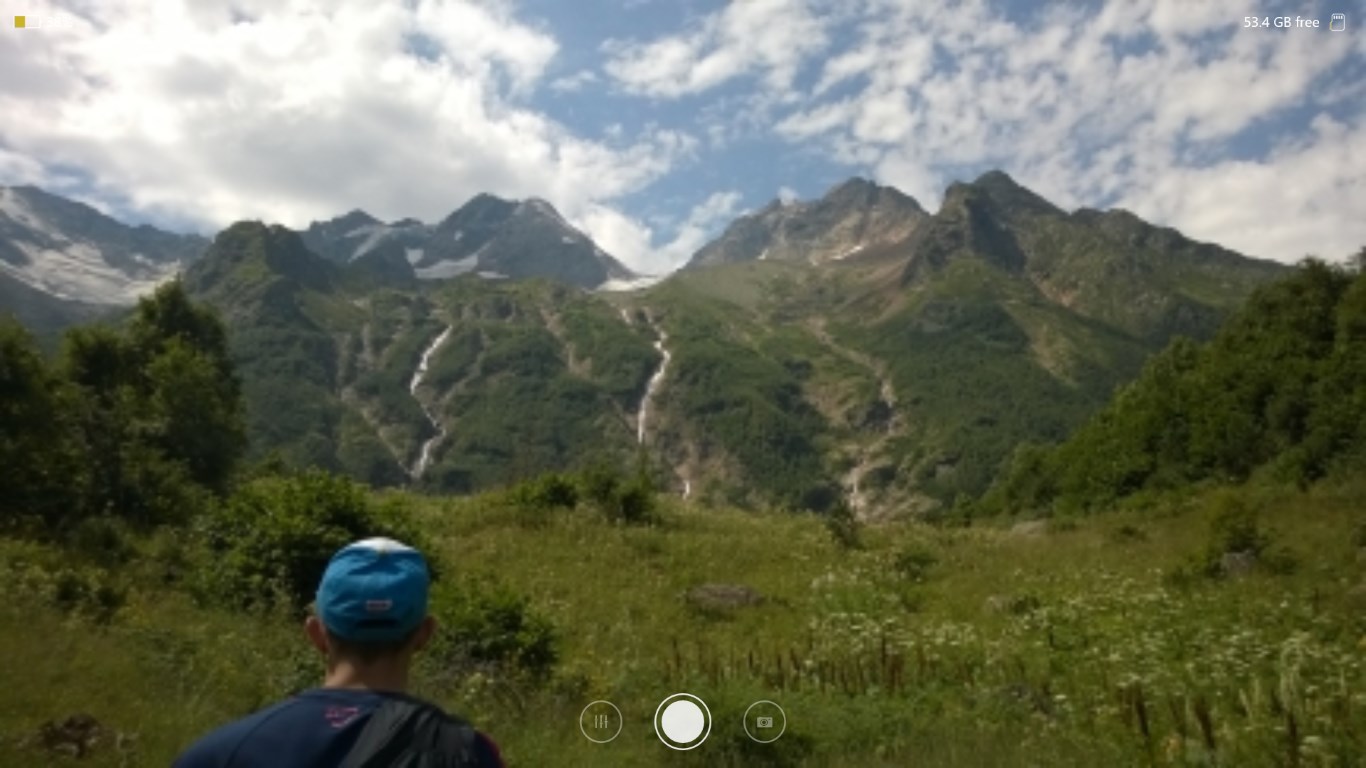Open the camera mode switch icon
Screen dimensions: 1366x768
coord(764,721)
